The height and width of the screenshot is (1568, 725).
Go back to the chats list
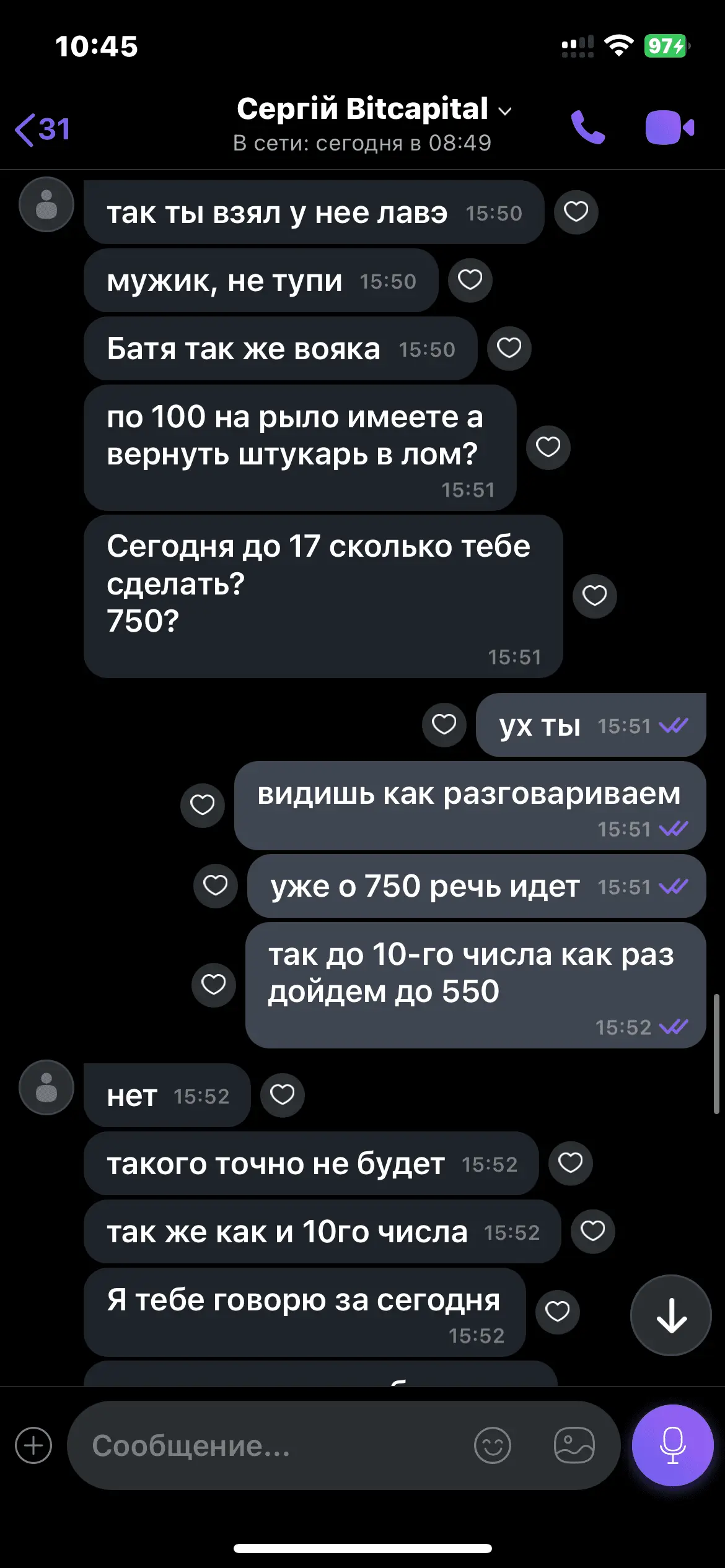click(x=42, y=129)
